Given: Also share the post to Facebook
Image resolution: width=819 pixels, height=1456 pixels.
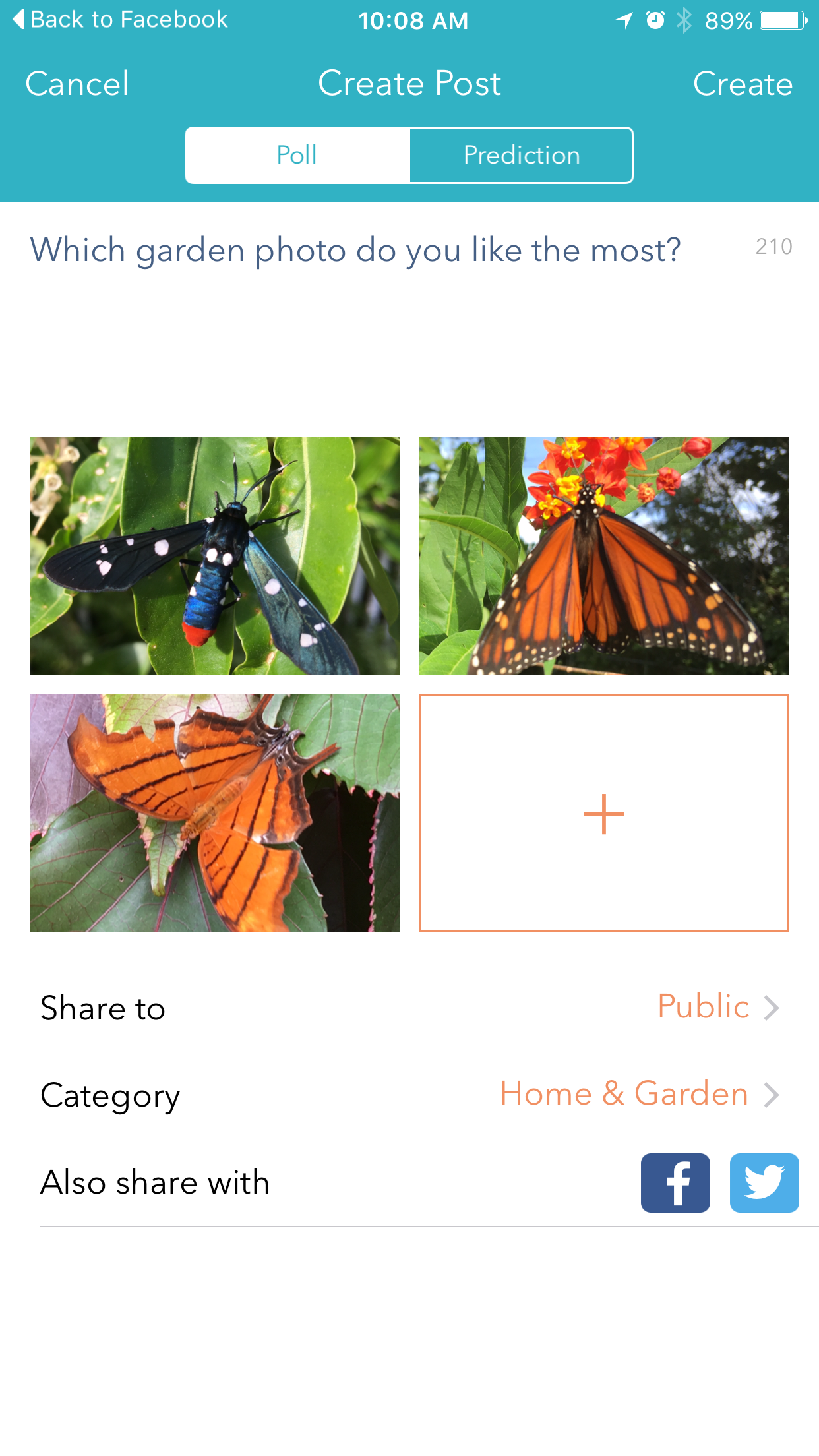Looking at the screenshot, I should [675, 1182].
